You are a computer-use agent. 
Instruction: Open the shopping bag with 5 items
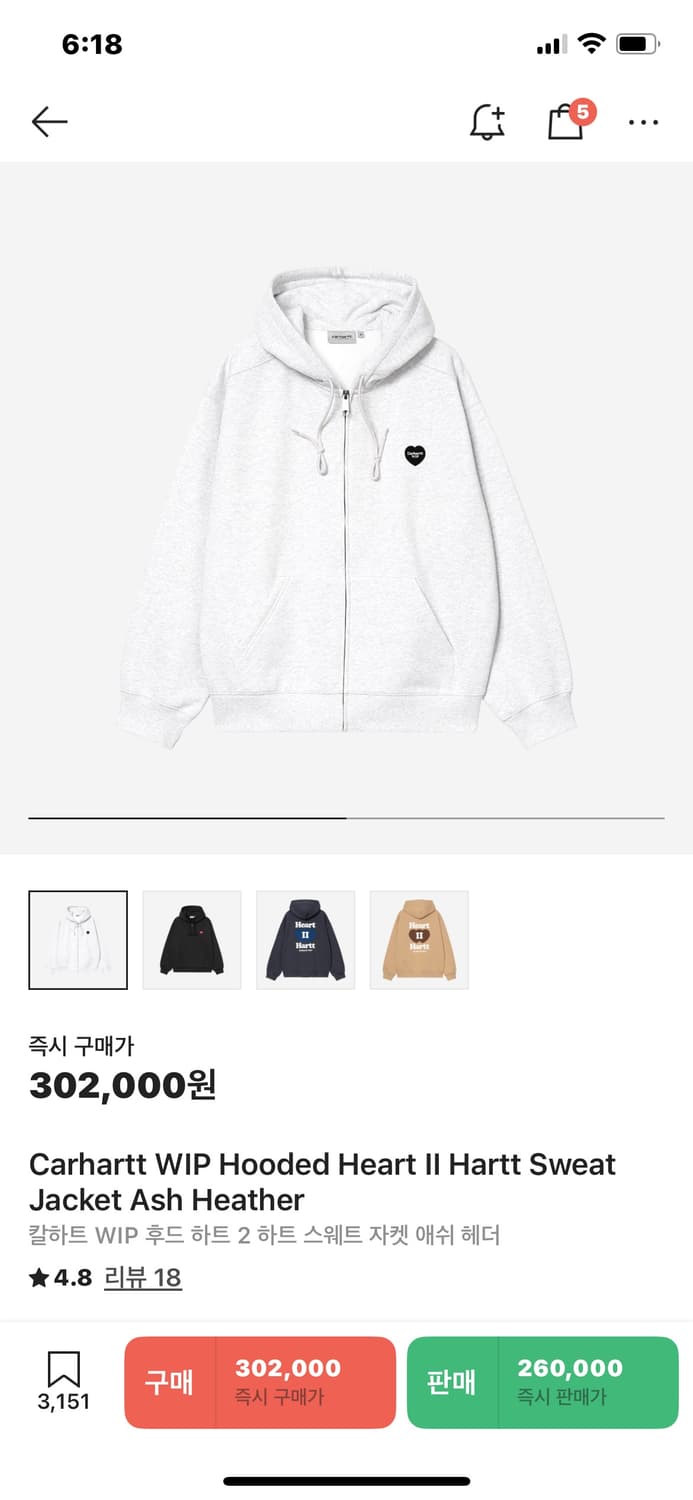(x=566, y=122)
